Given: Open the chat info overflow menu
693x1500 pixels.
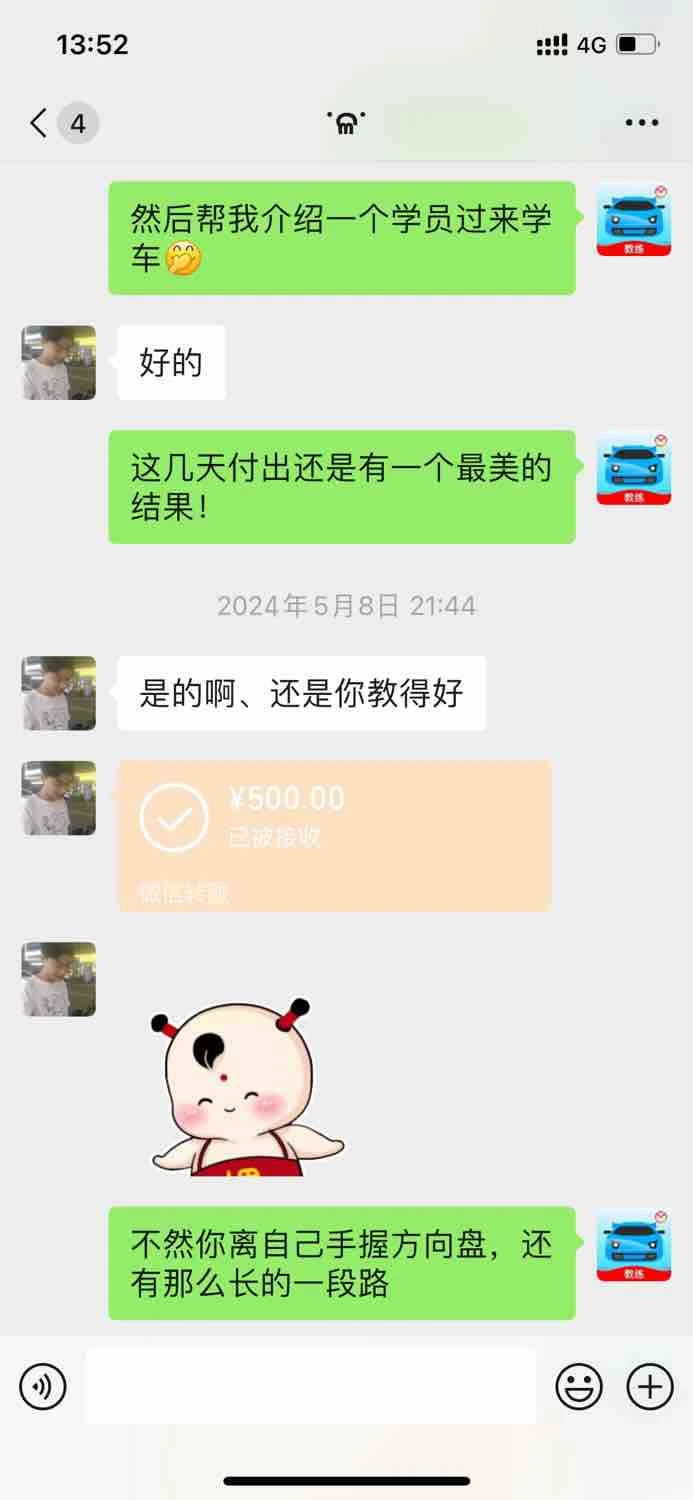Looking at the screenshot, I should point(642,123).
